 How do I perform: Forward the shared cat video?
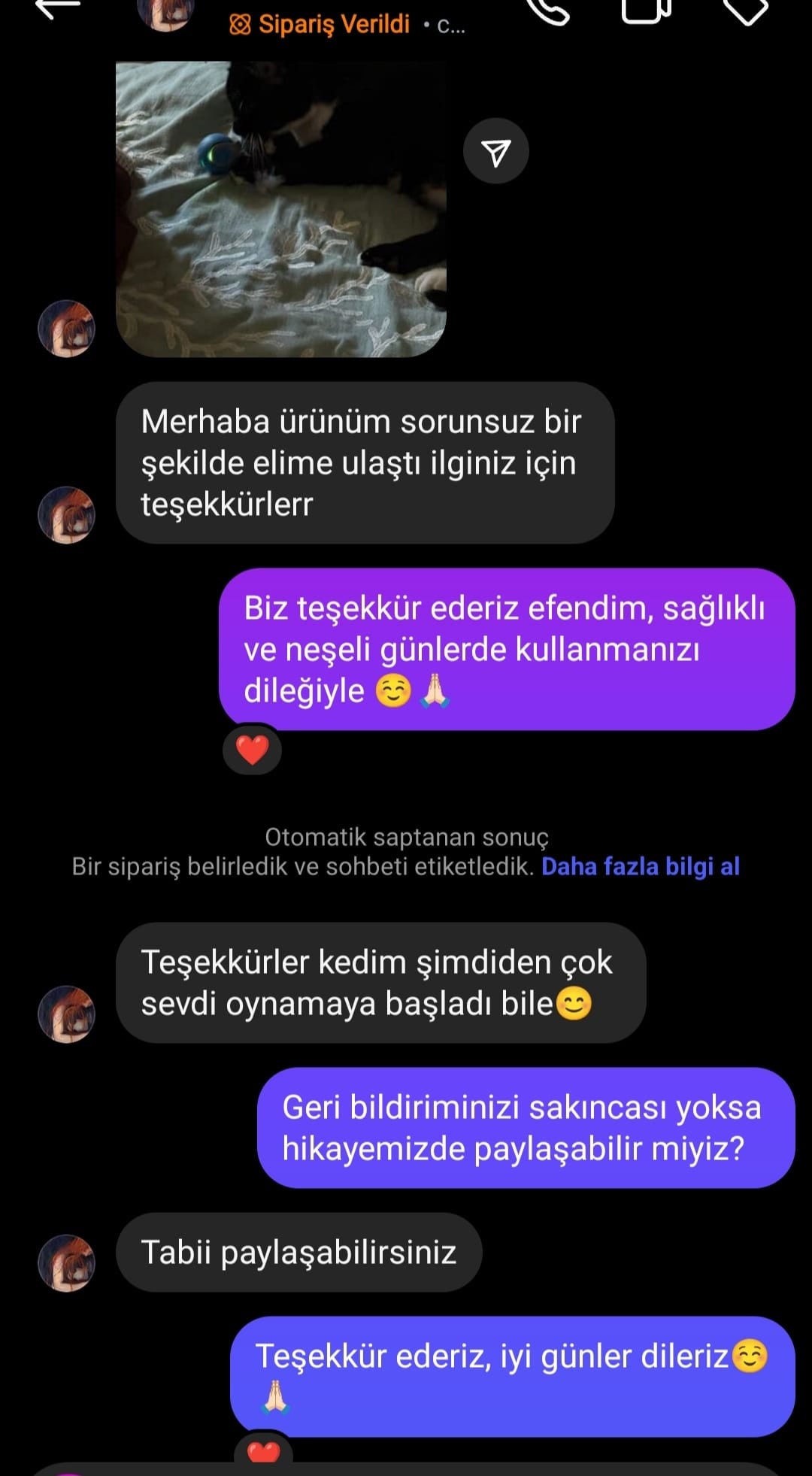[496, 151]
